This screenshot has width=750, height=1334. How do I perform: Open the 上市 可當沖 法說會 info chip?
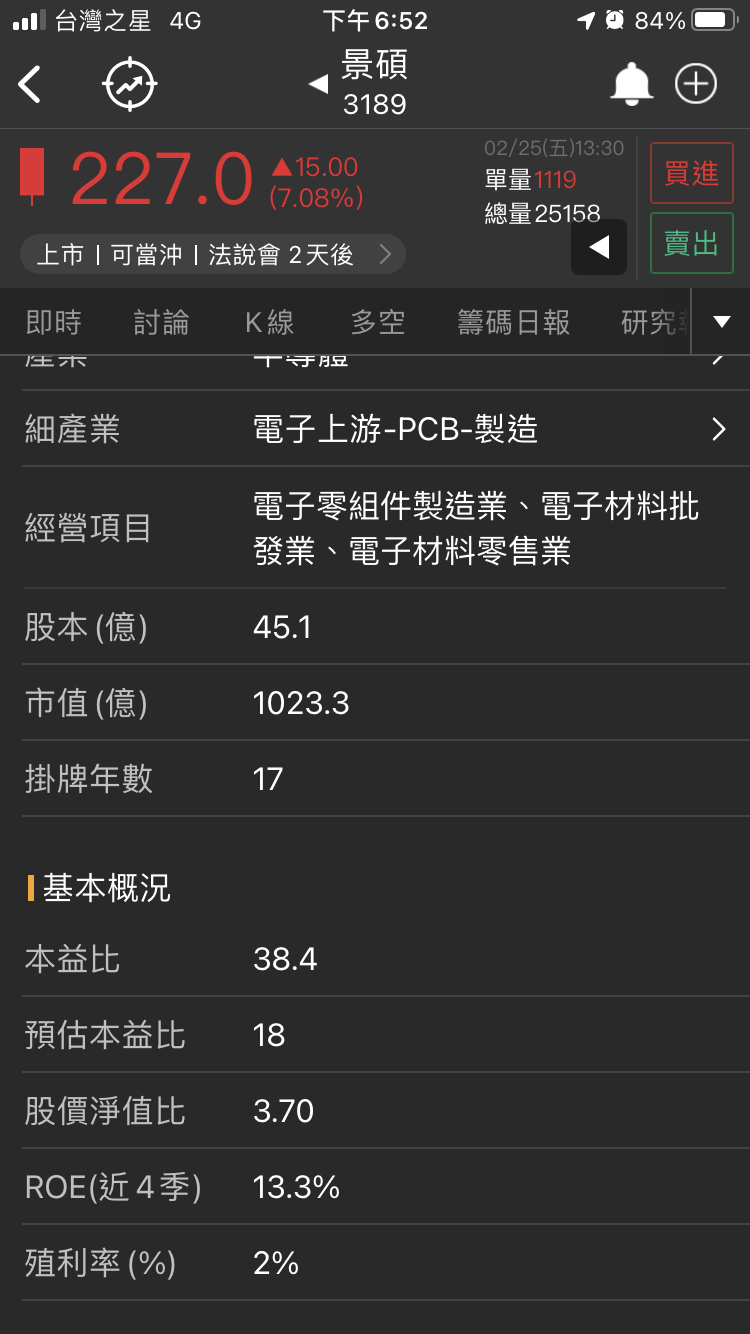point(212,255)
